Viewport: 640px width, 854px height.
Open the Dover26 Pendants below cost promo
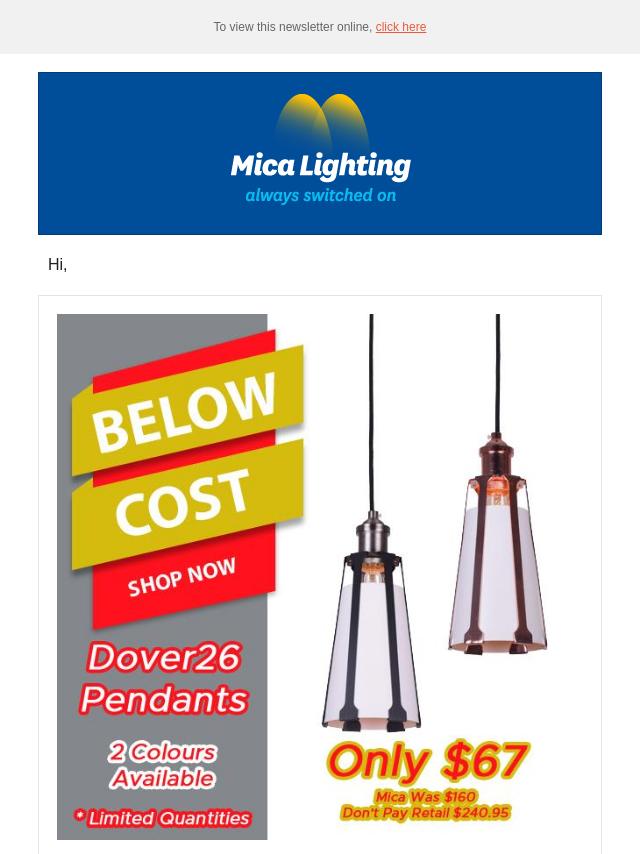[319, 576]
